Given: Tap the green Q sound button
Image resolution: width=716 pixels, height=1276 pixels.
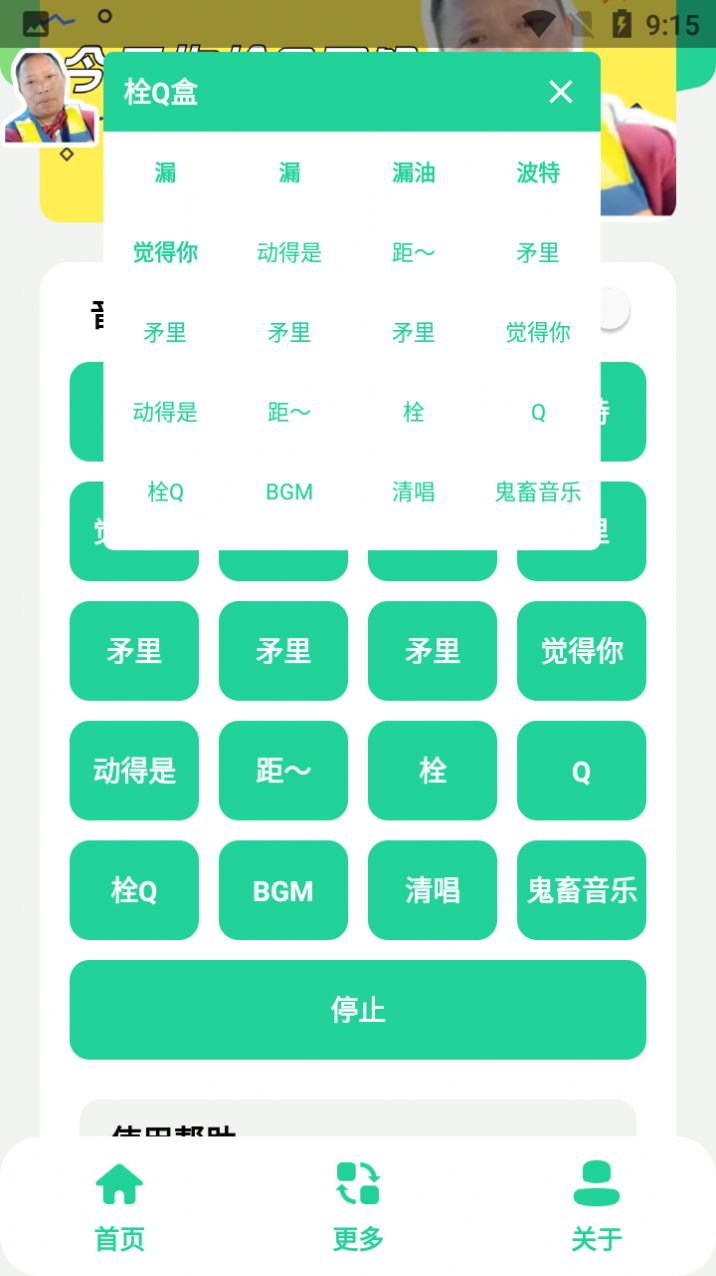Looking at the screenshot, I should coord(581,770).
